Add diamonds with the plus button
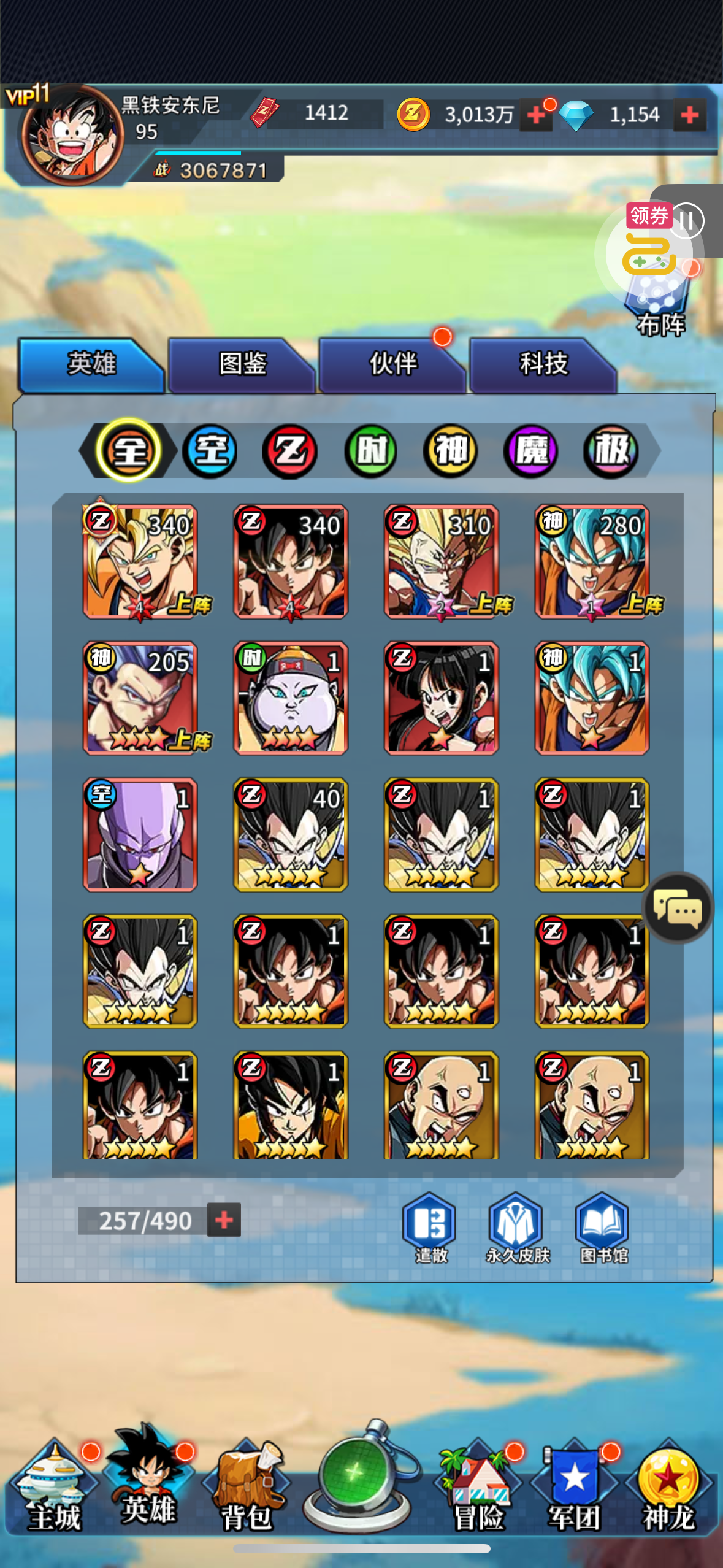 (690, 115)
